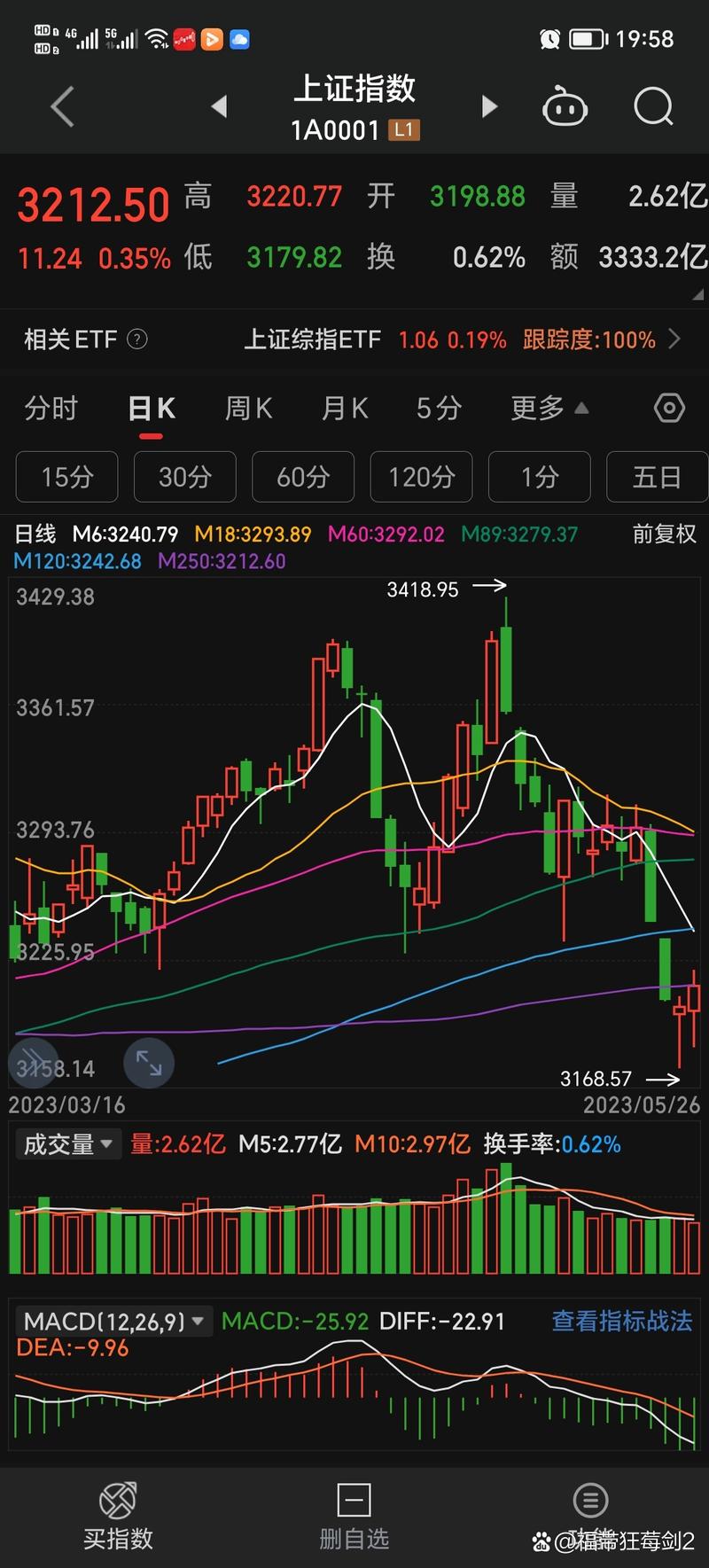Image resolution: width=709 pixels, height=1568 pixels.
Task: Select the 周K chart tab
Action: 248,408
